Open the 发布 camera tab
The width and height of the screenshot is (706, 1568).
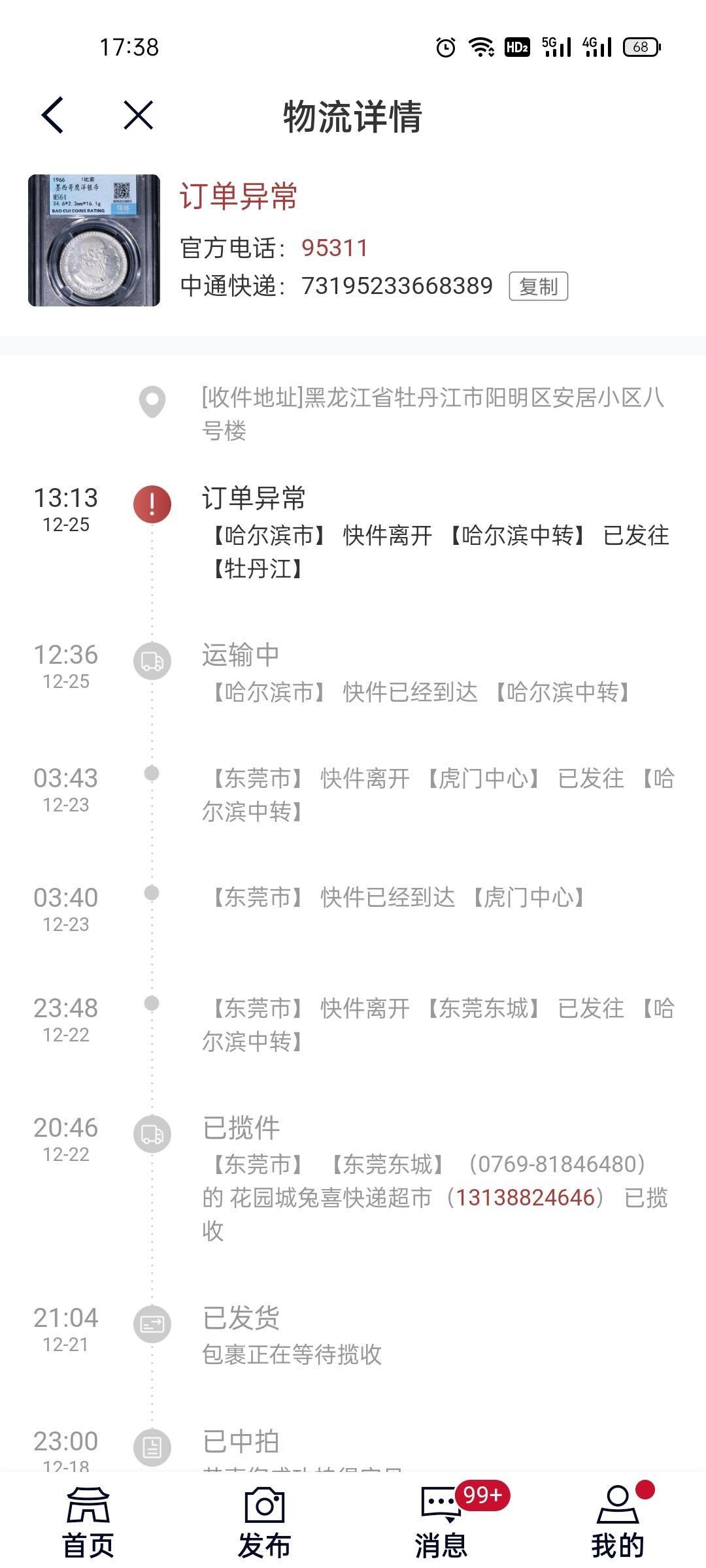click(x=265, y=1521)
